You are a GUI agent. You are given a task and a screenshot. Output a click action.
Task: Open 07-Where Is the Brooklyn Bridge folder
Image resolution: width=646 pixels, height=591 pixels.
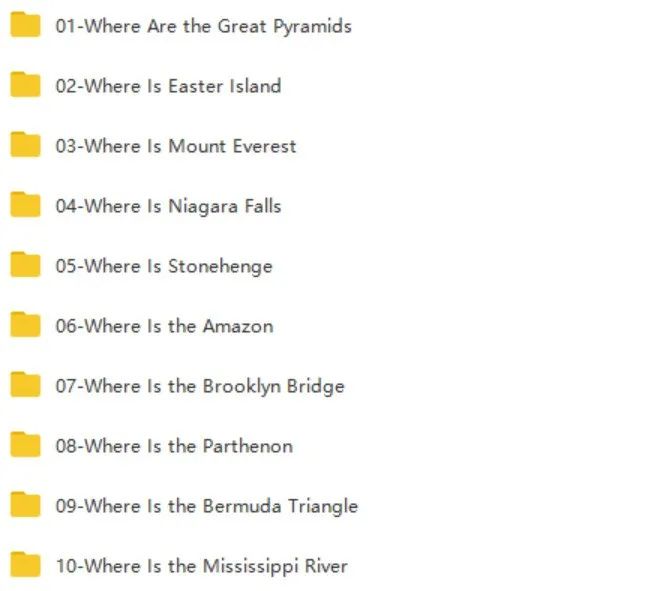(x=199, y=387)
